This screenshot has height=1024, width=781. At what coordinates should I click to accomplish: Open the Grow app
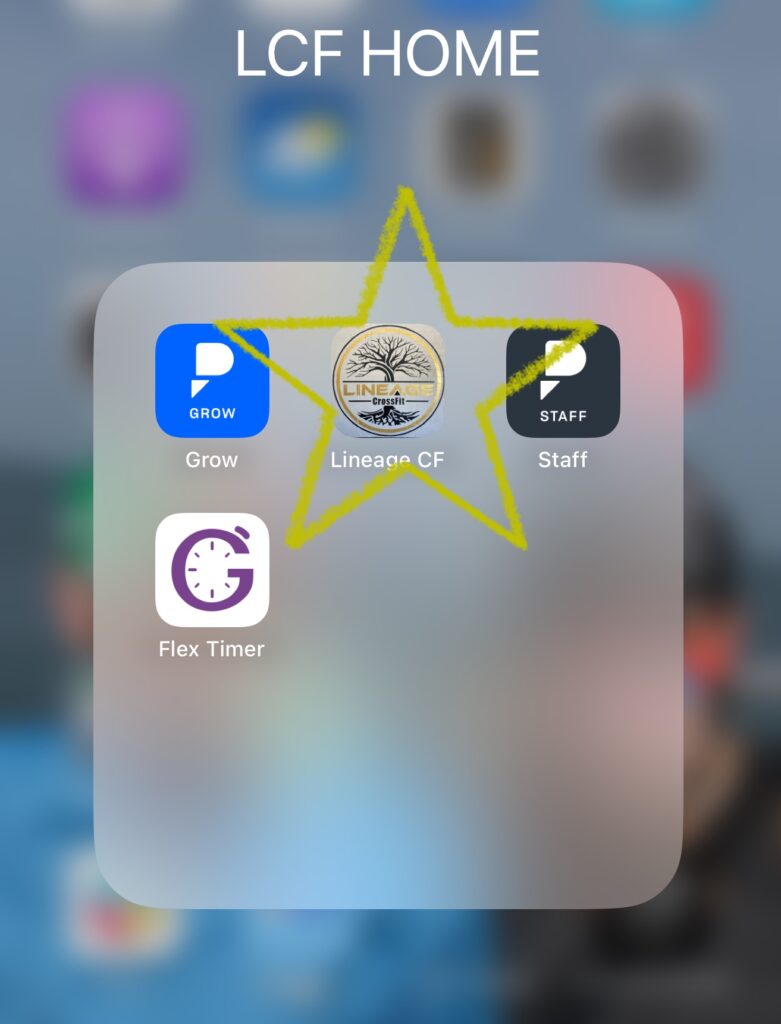(x=212, y=381)
